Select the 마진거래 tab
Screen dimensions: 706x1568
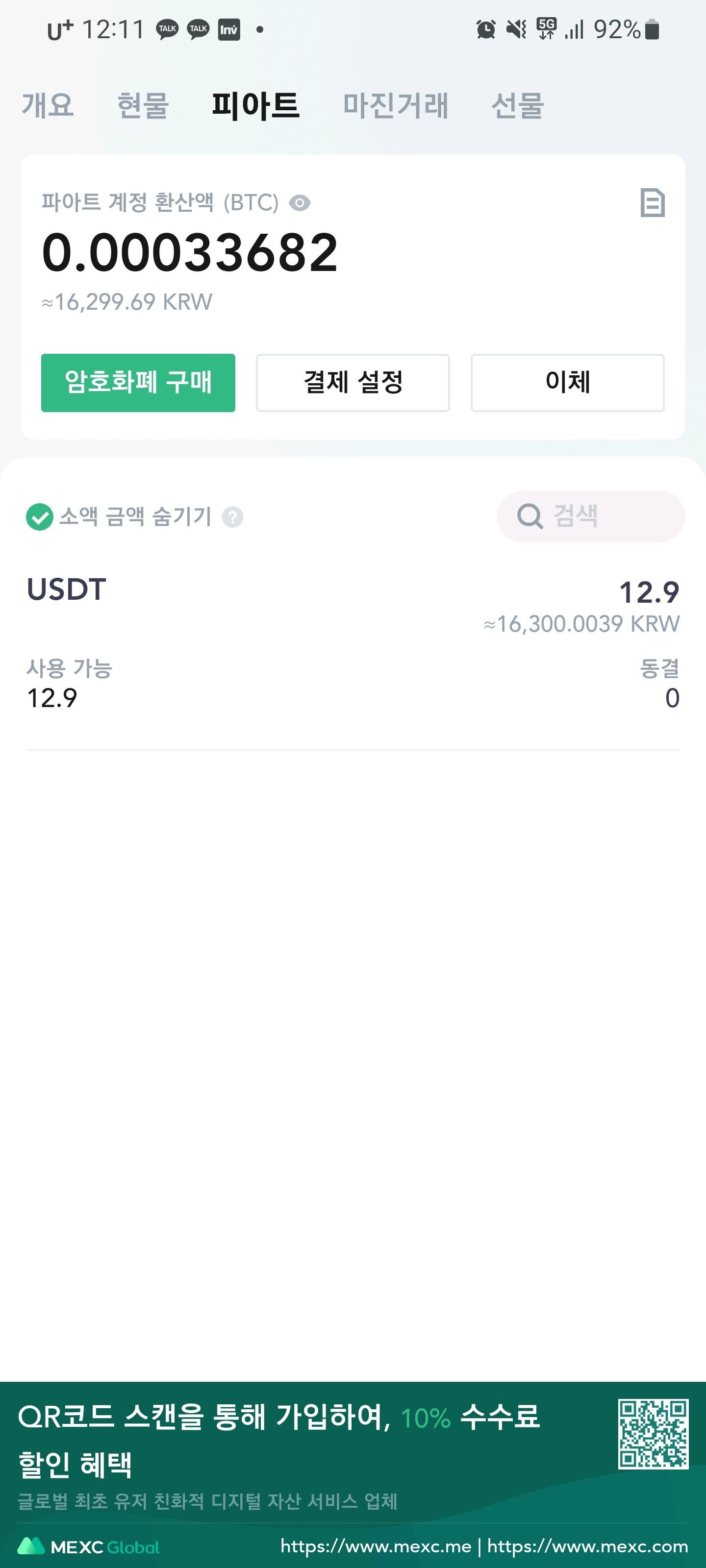(x=395, y=105)
